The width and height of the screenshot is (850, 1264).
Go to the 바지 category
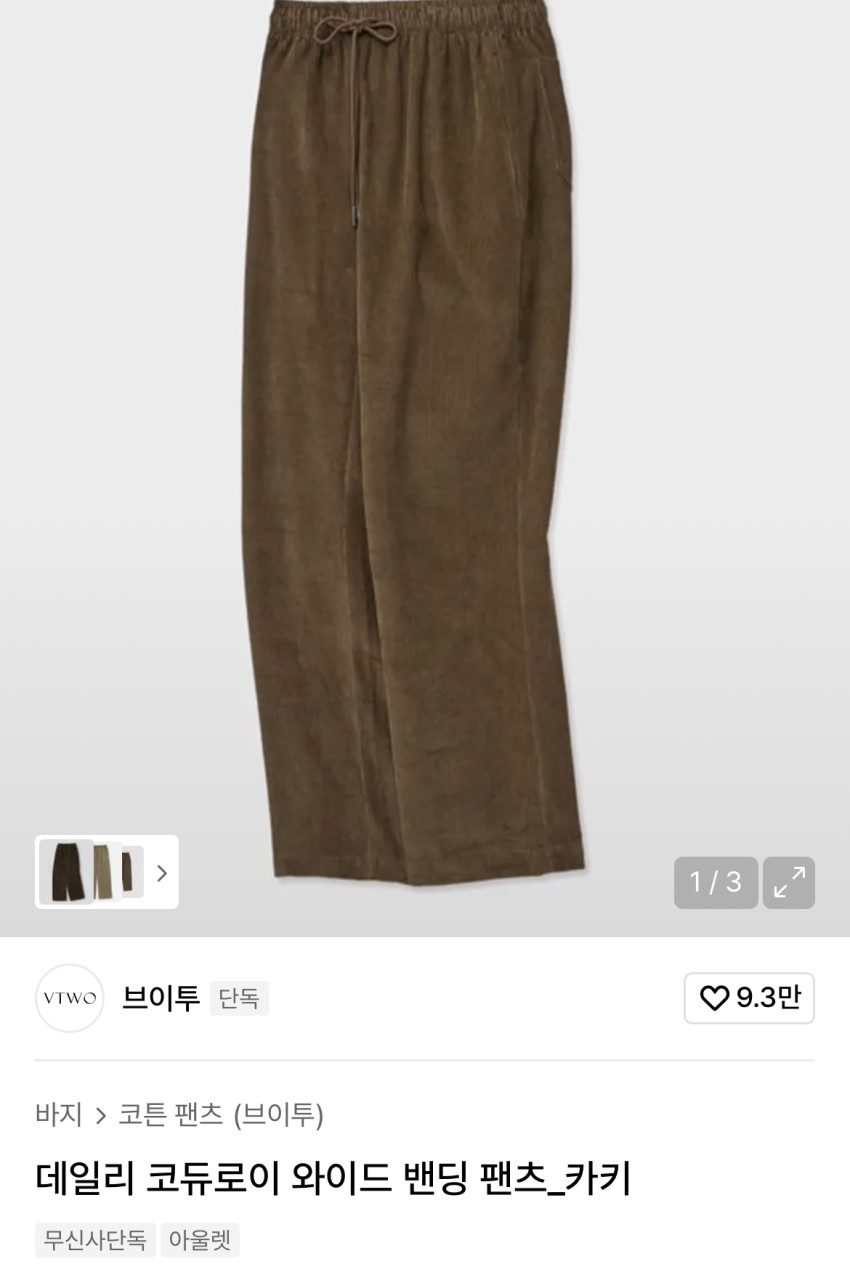tap(59, 1114)
